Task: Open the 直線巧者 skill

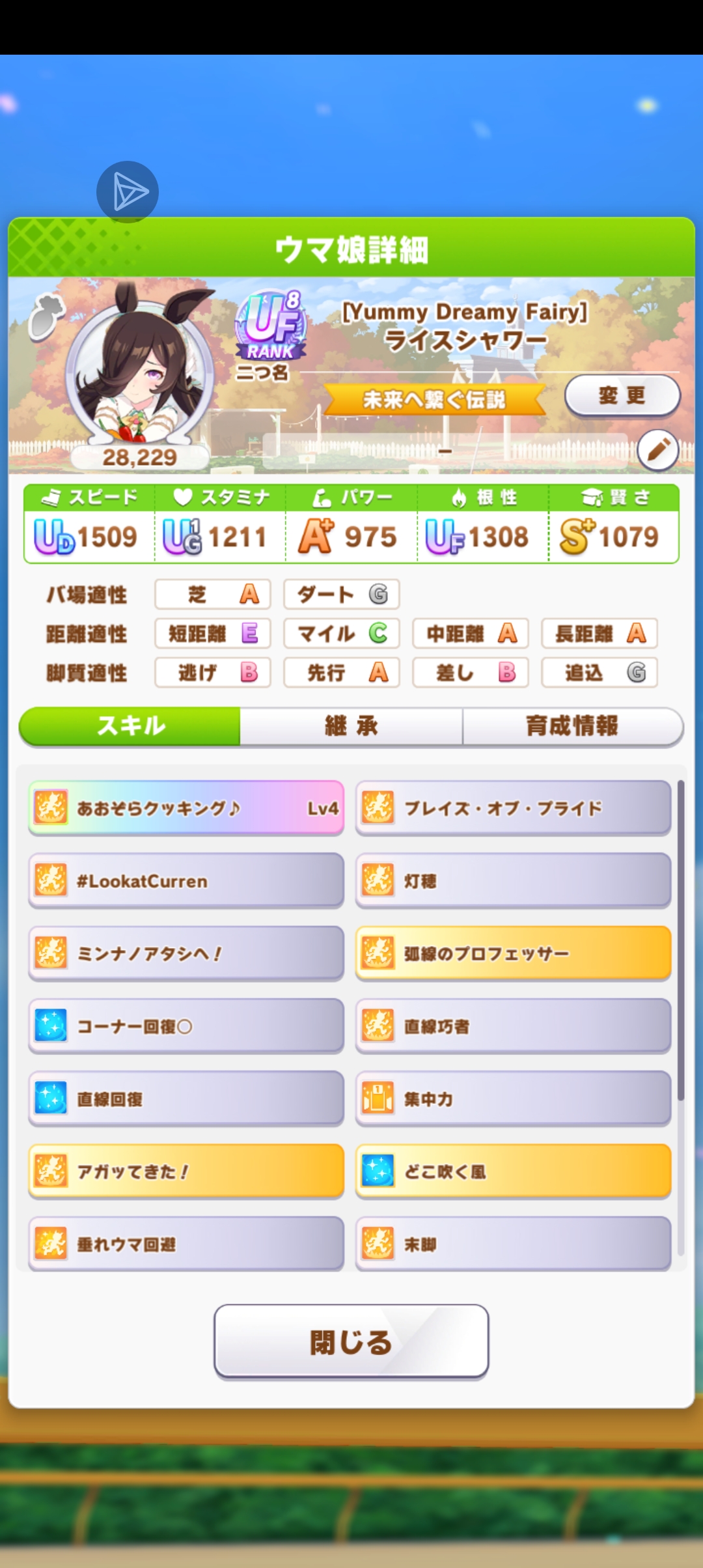Action: pos(513,1027)
